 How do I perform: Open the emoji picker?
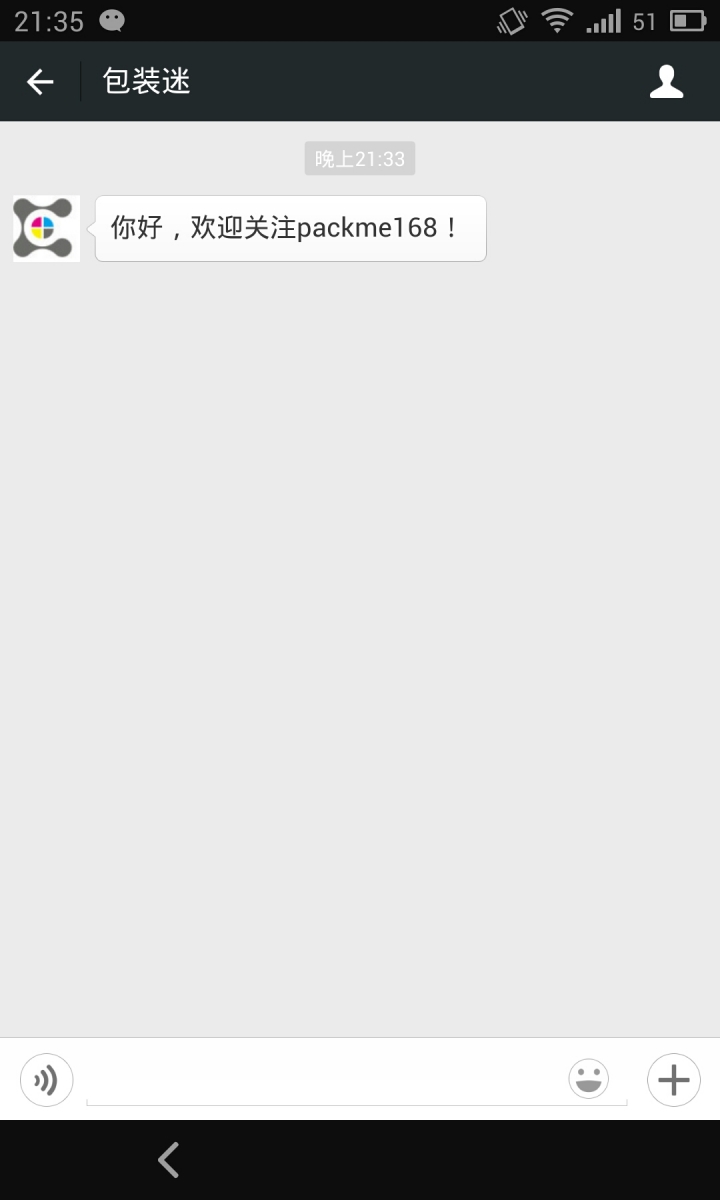click(588, 1079)
